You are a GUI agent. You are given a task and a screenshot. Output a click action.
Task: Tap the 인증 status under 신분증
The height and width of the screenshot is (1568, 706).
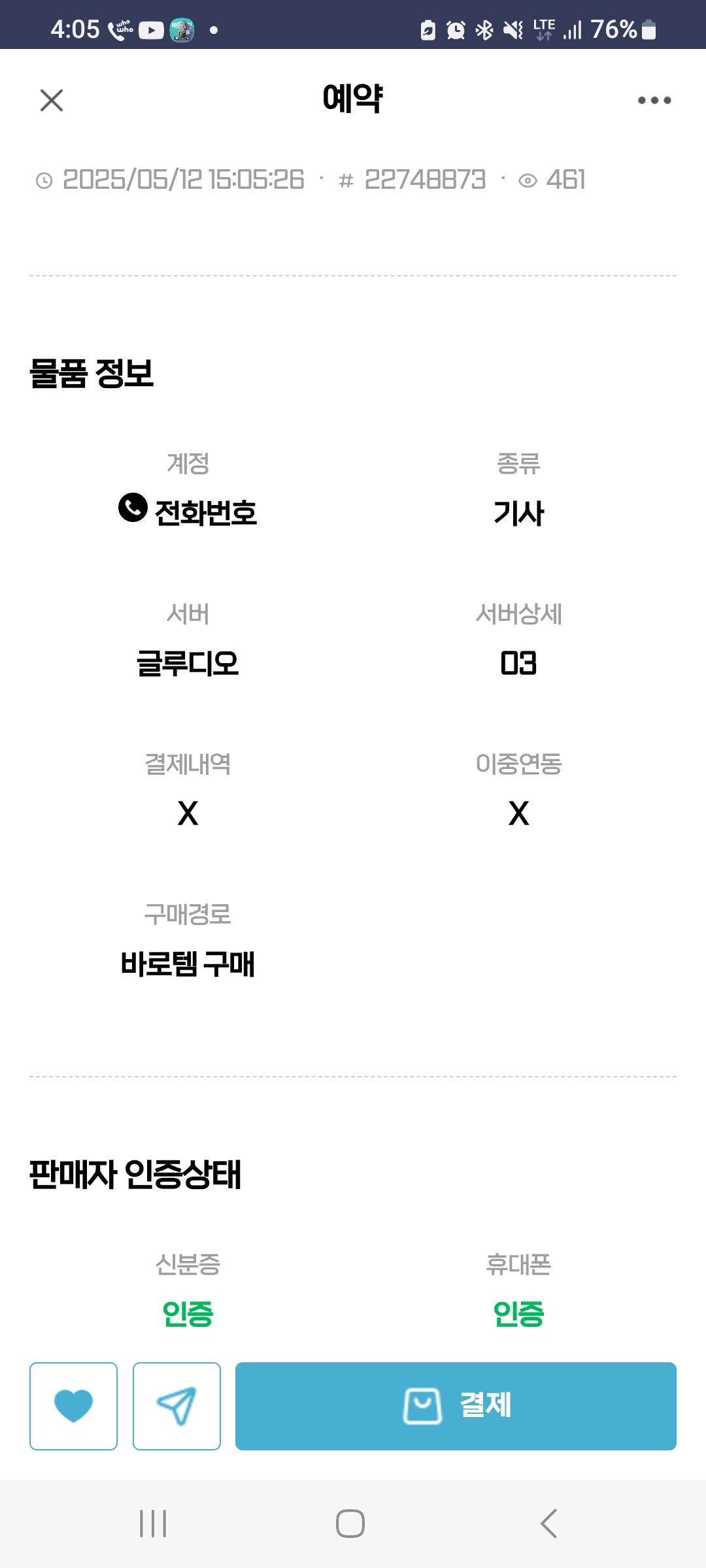(188, 1313)
